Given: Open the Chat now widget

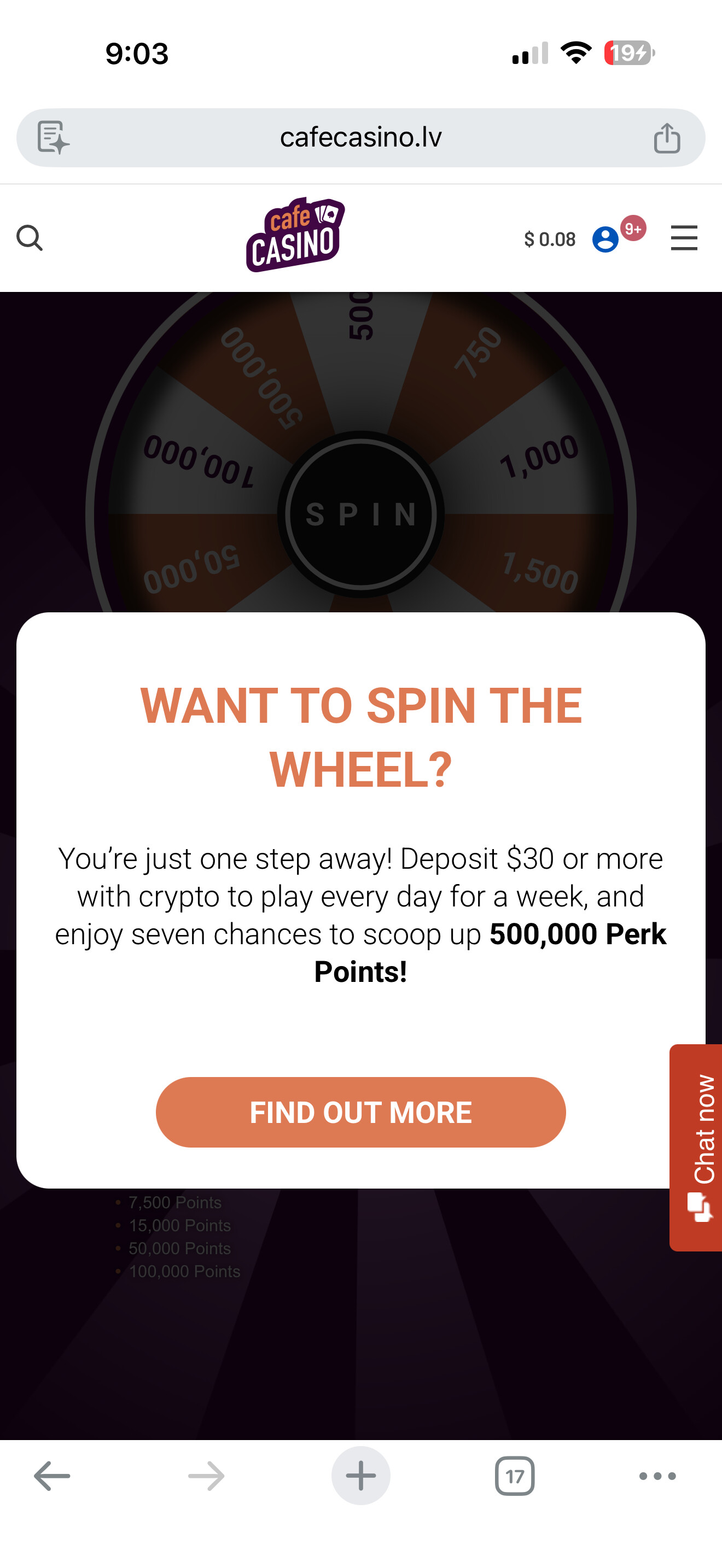Looking at the screenshot, I should point(699,1148).
